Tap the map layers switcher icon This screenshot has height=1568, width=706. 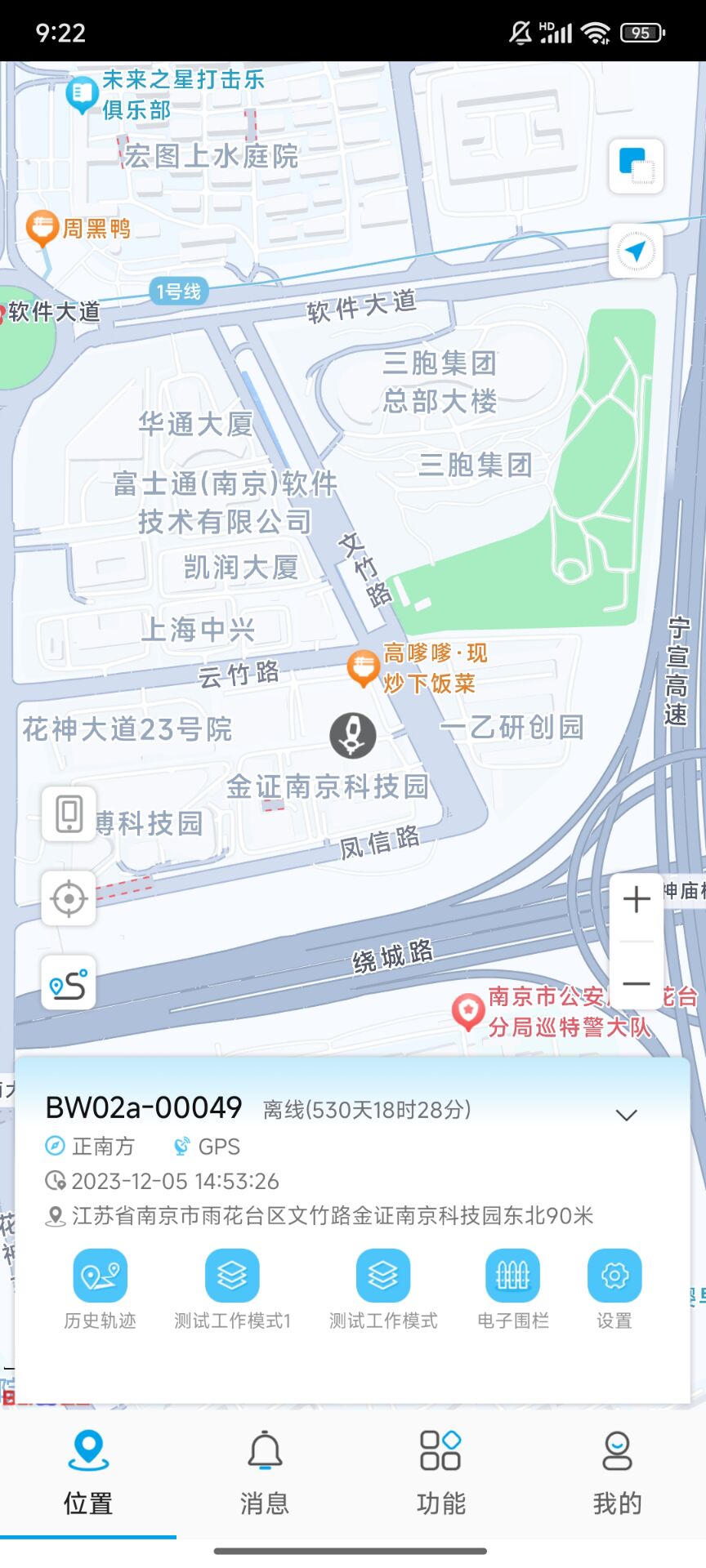(x=636, y=166)
